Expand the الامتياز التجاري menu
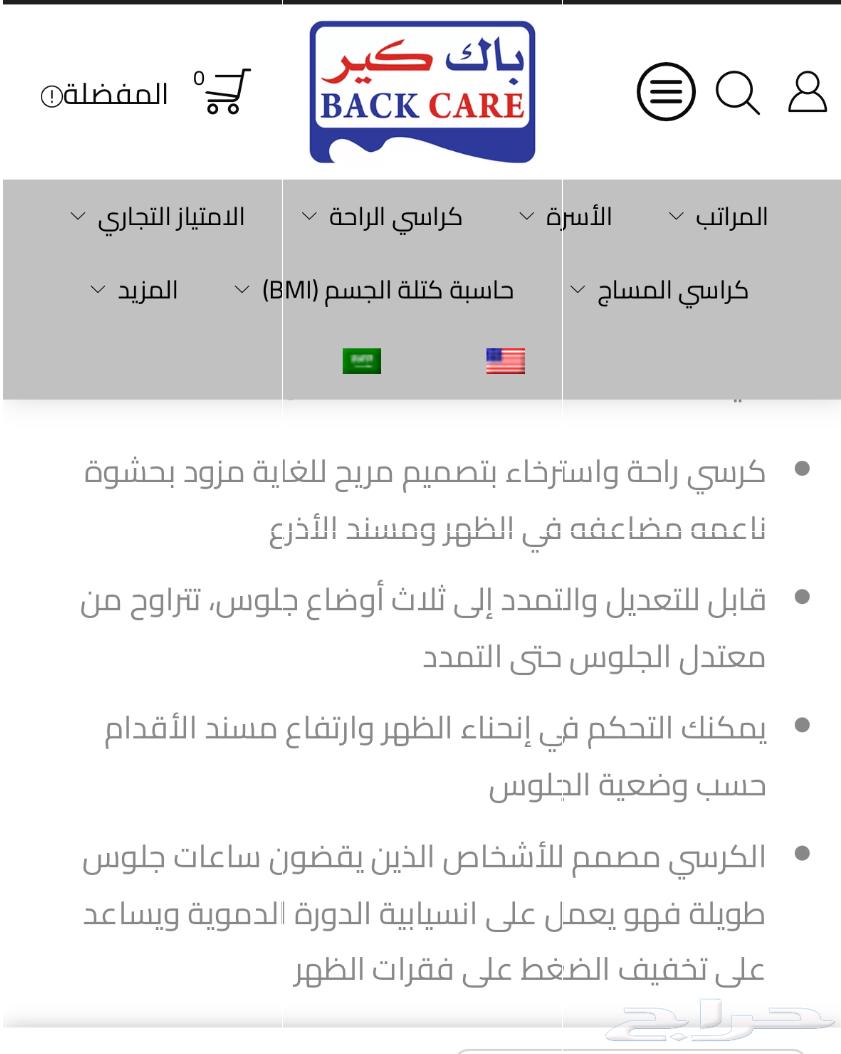 [x=158, y=216]
